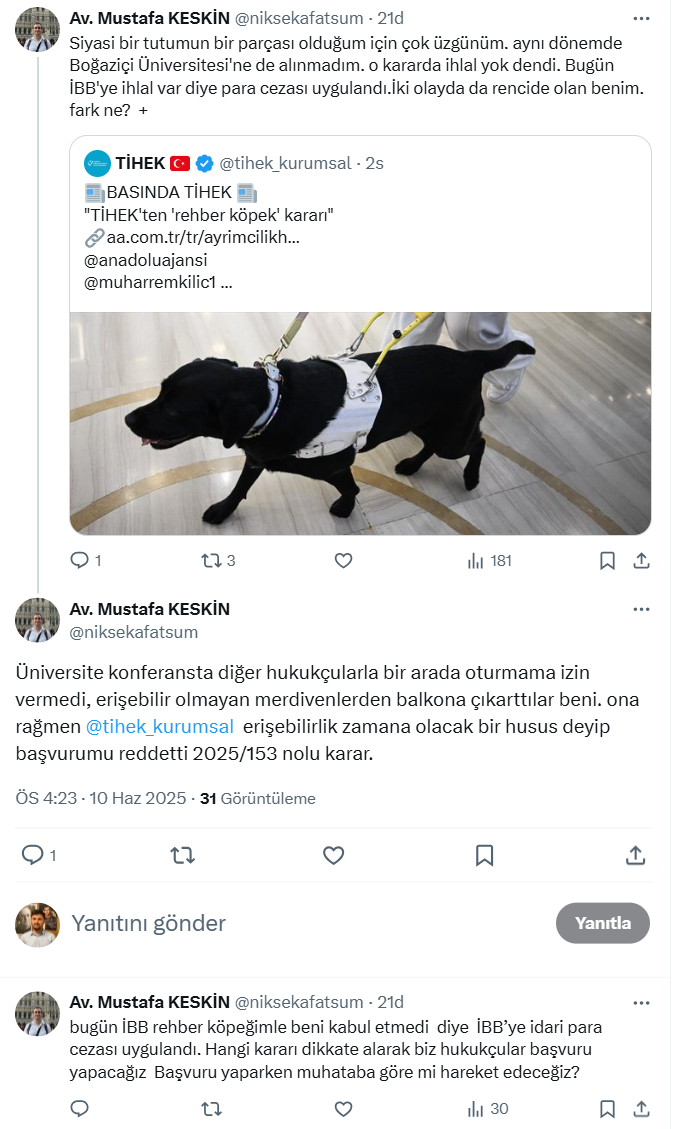
Task: Tap the Yanıtla button
Action: tap(602, 923)
